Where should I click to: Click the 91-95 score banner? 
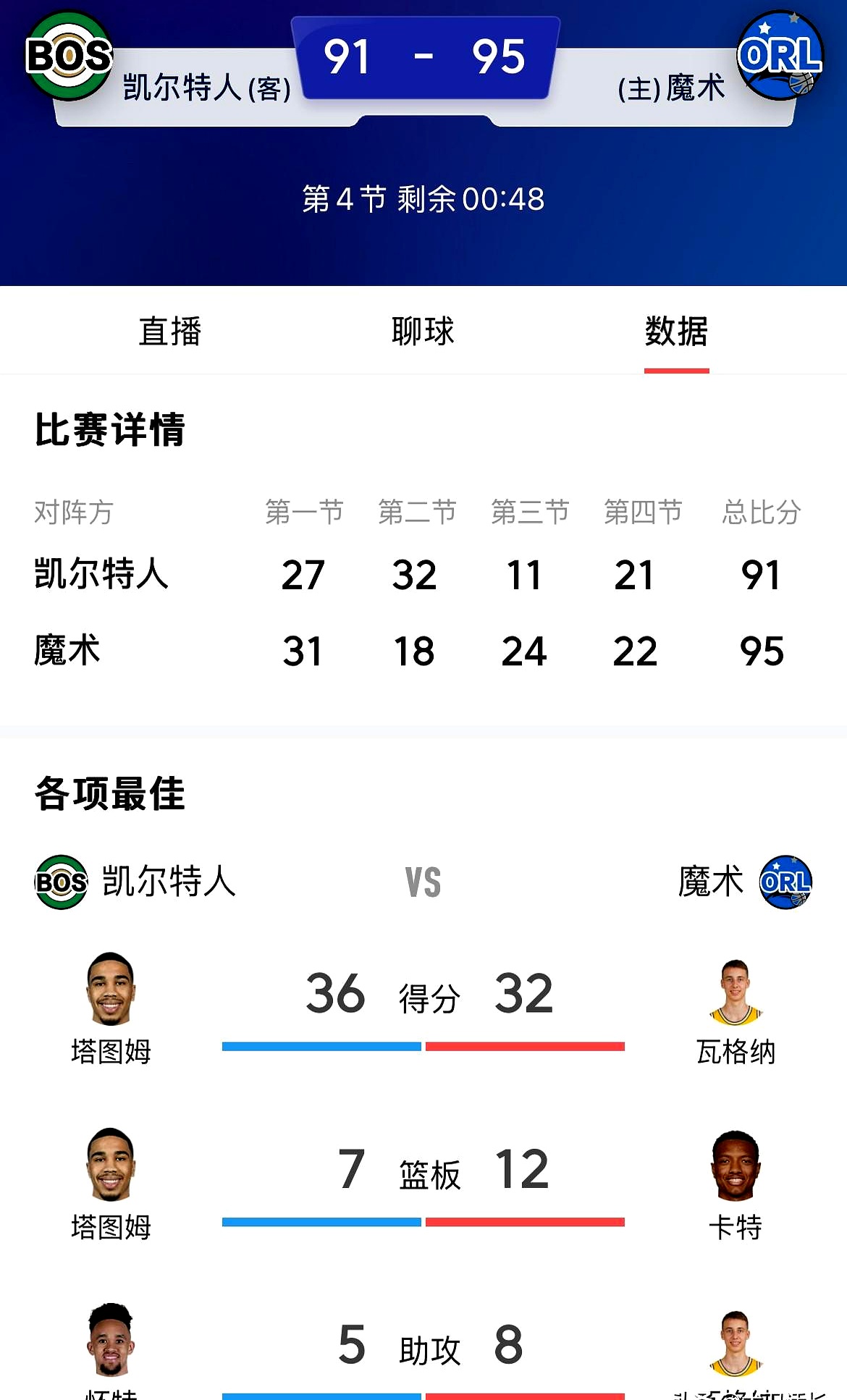(x=423, y=58)
